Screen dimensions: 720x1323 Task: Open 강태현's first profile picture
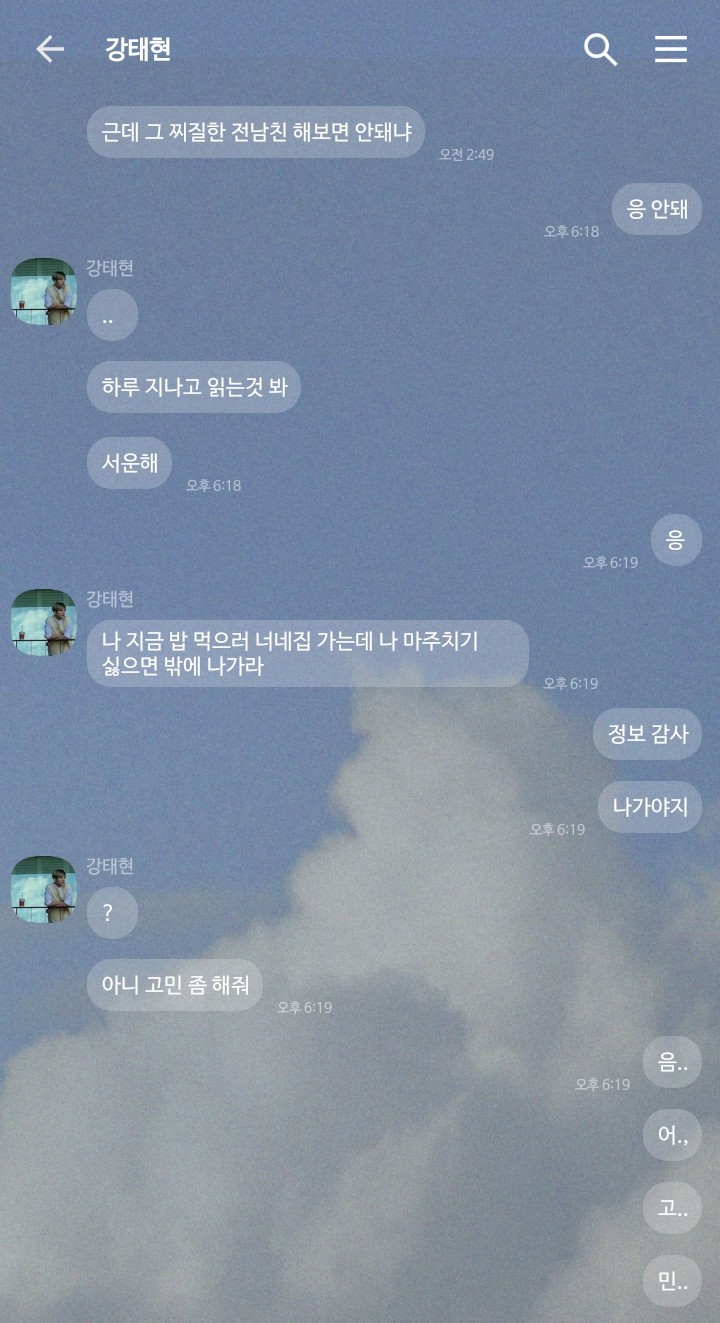pos(43,291)
